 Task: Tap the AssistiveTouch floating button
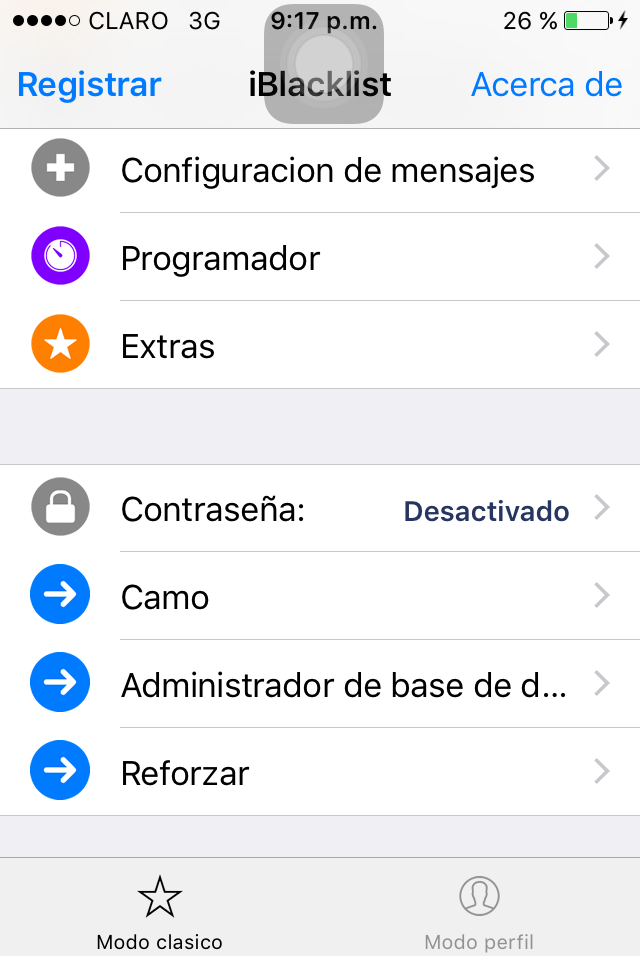[324, 64]
